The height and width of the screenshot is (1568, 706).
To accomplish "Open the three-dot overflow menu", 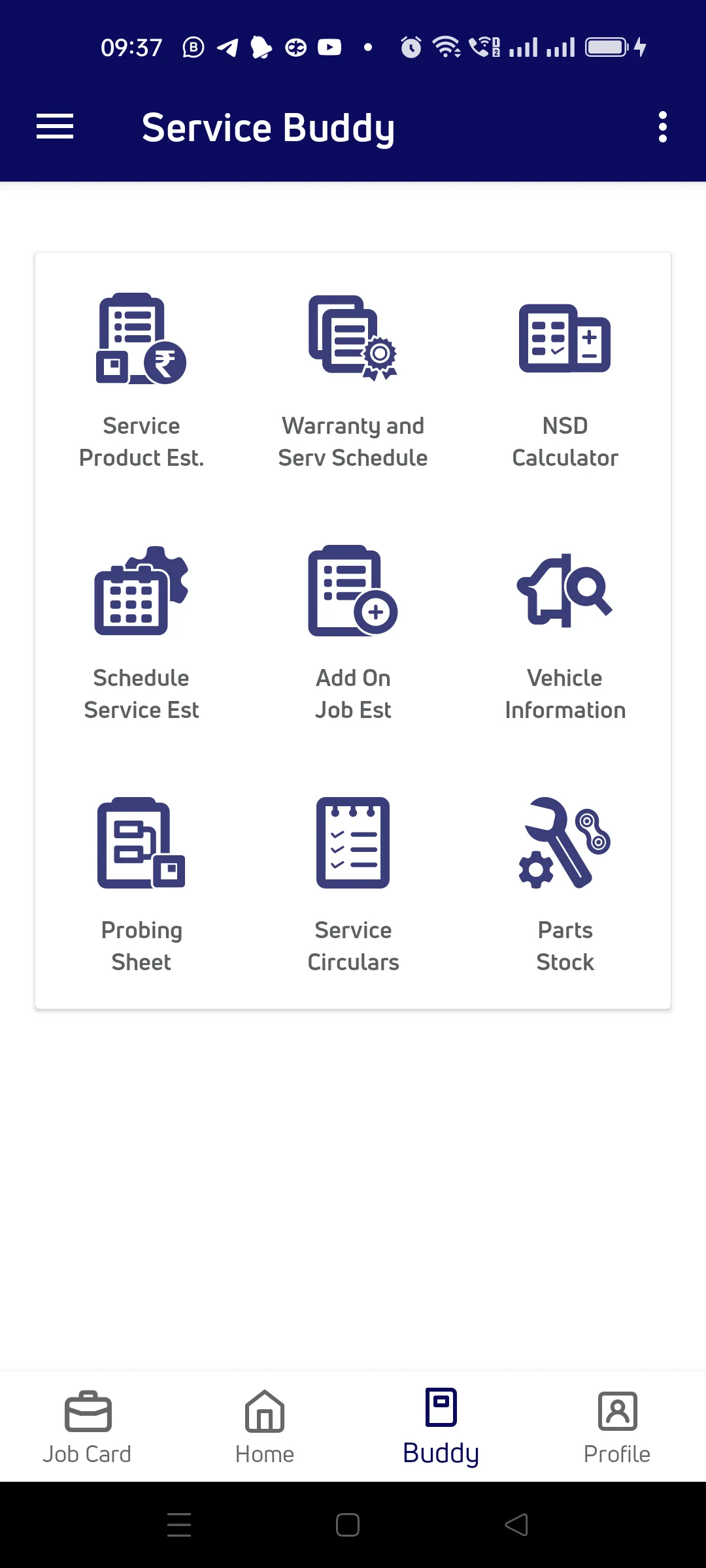I will click(x=662, y=127).
